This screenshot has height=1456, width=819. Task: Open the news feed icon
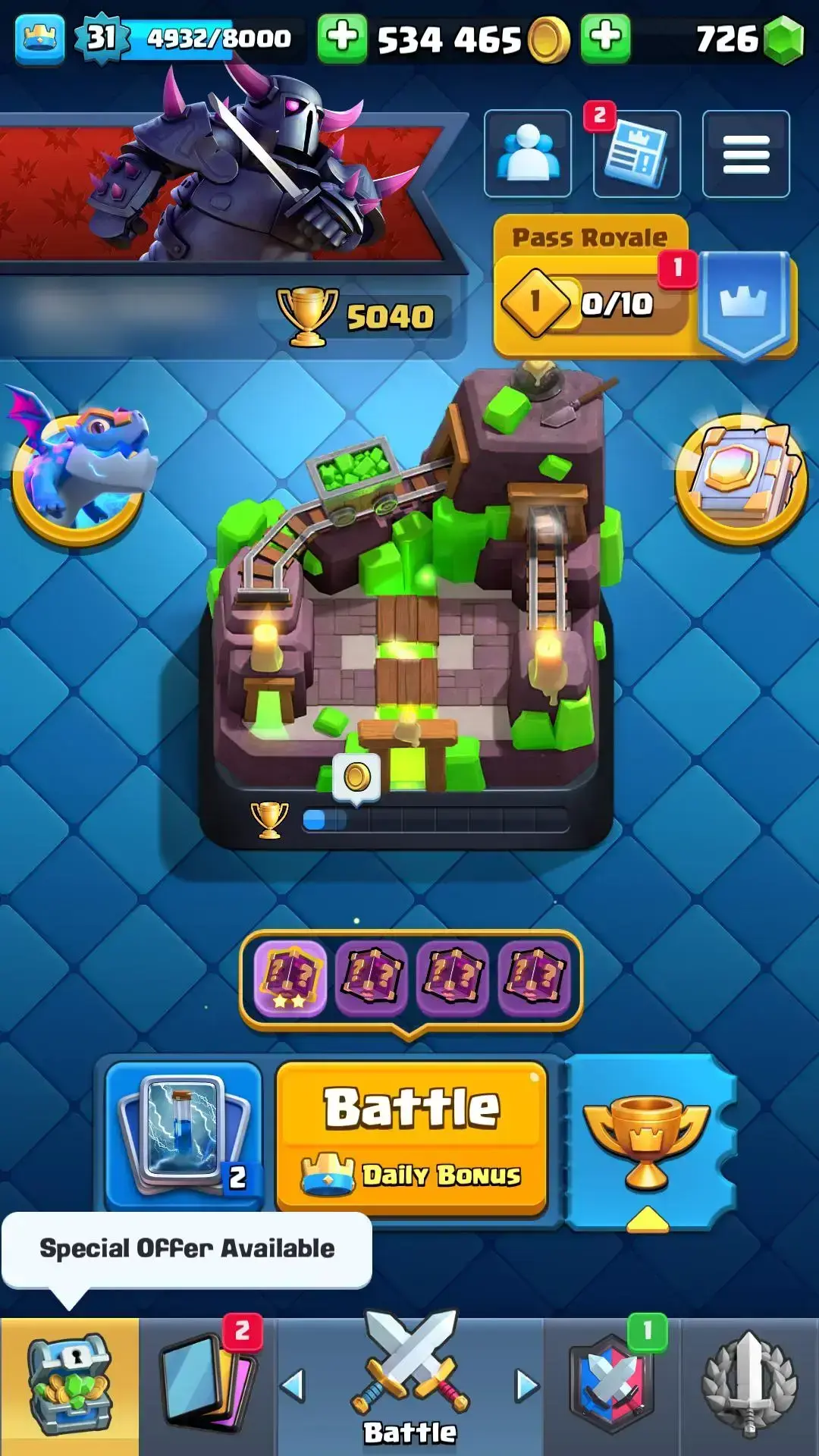[636, 154]
